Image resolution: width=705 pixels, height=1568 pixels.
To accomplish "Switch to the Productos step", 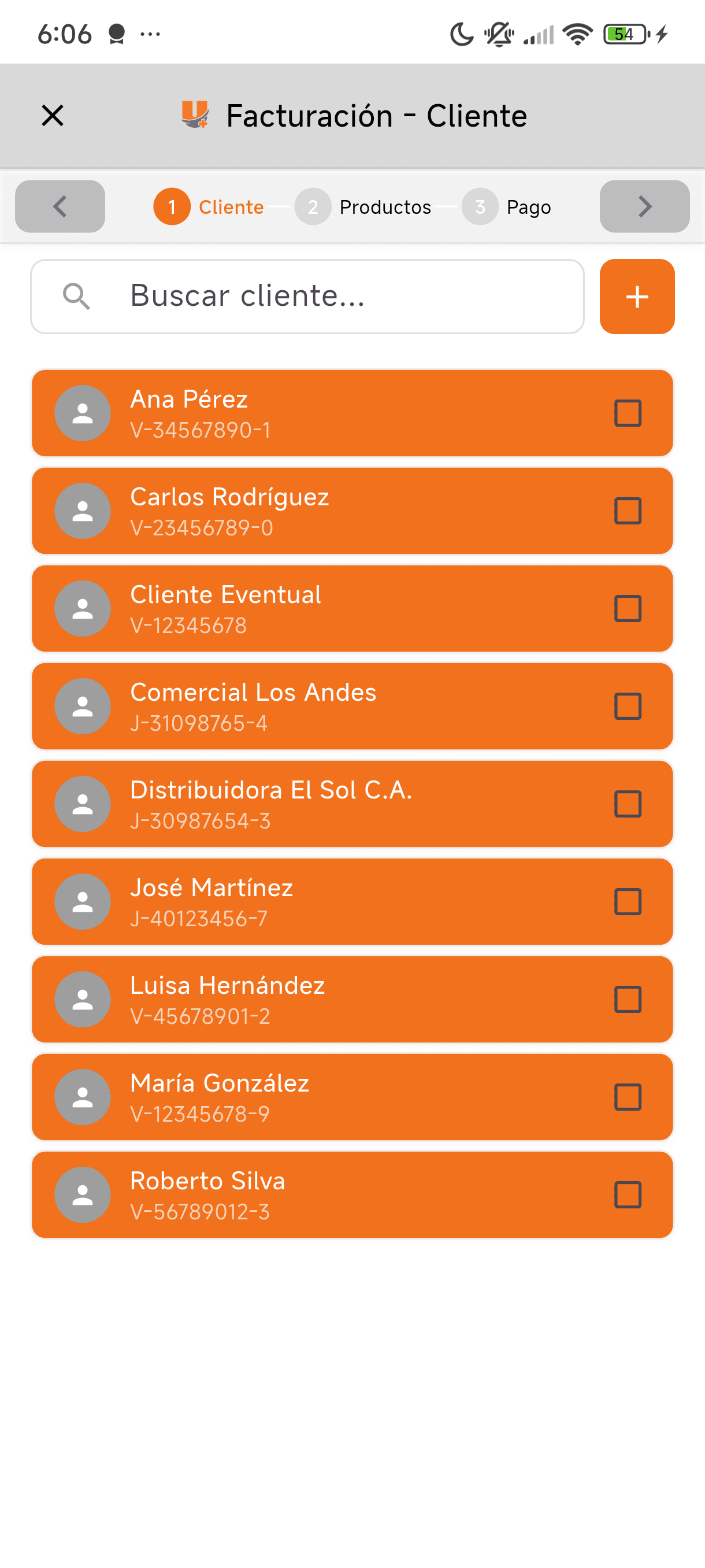I will (384, 206).
